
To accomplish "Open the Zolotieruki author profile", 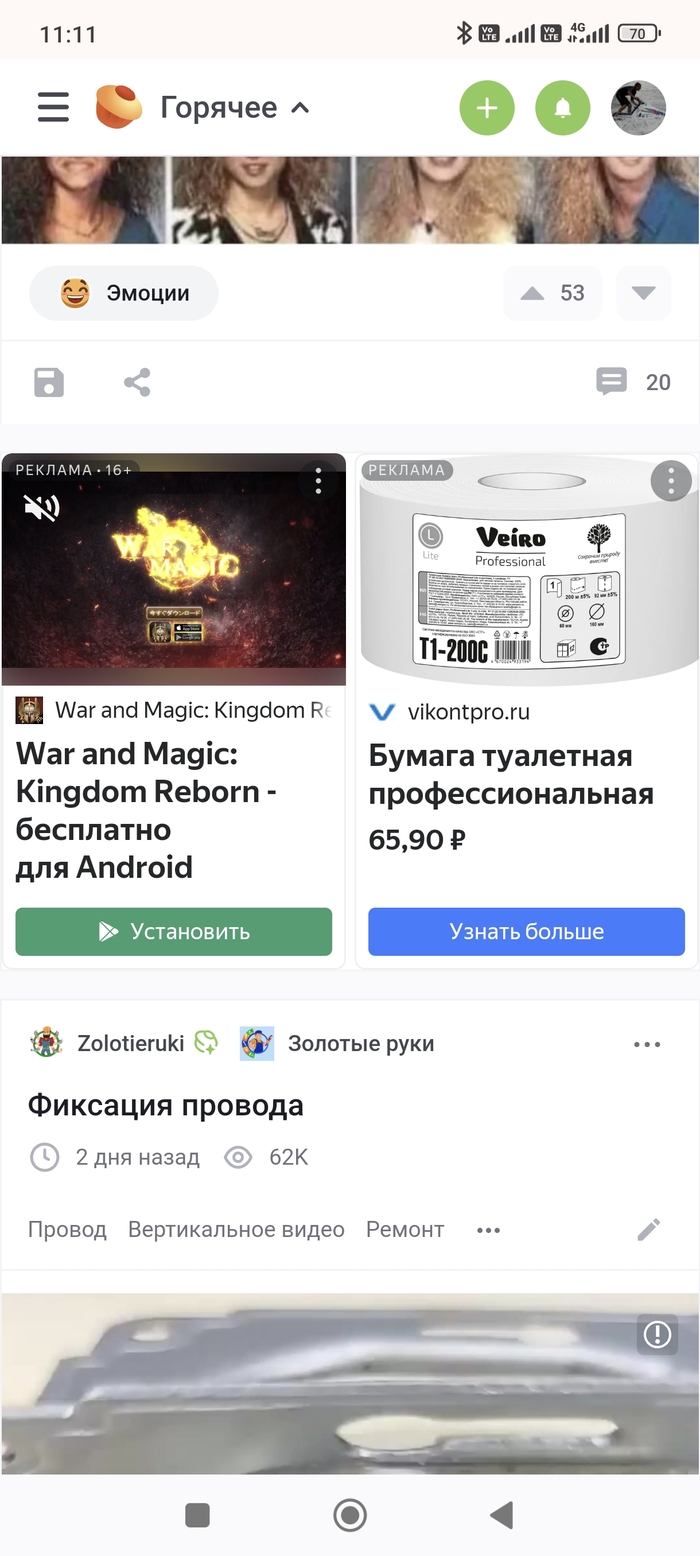I will [x=130, y=1043].
